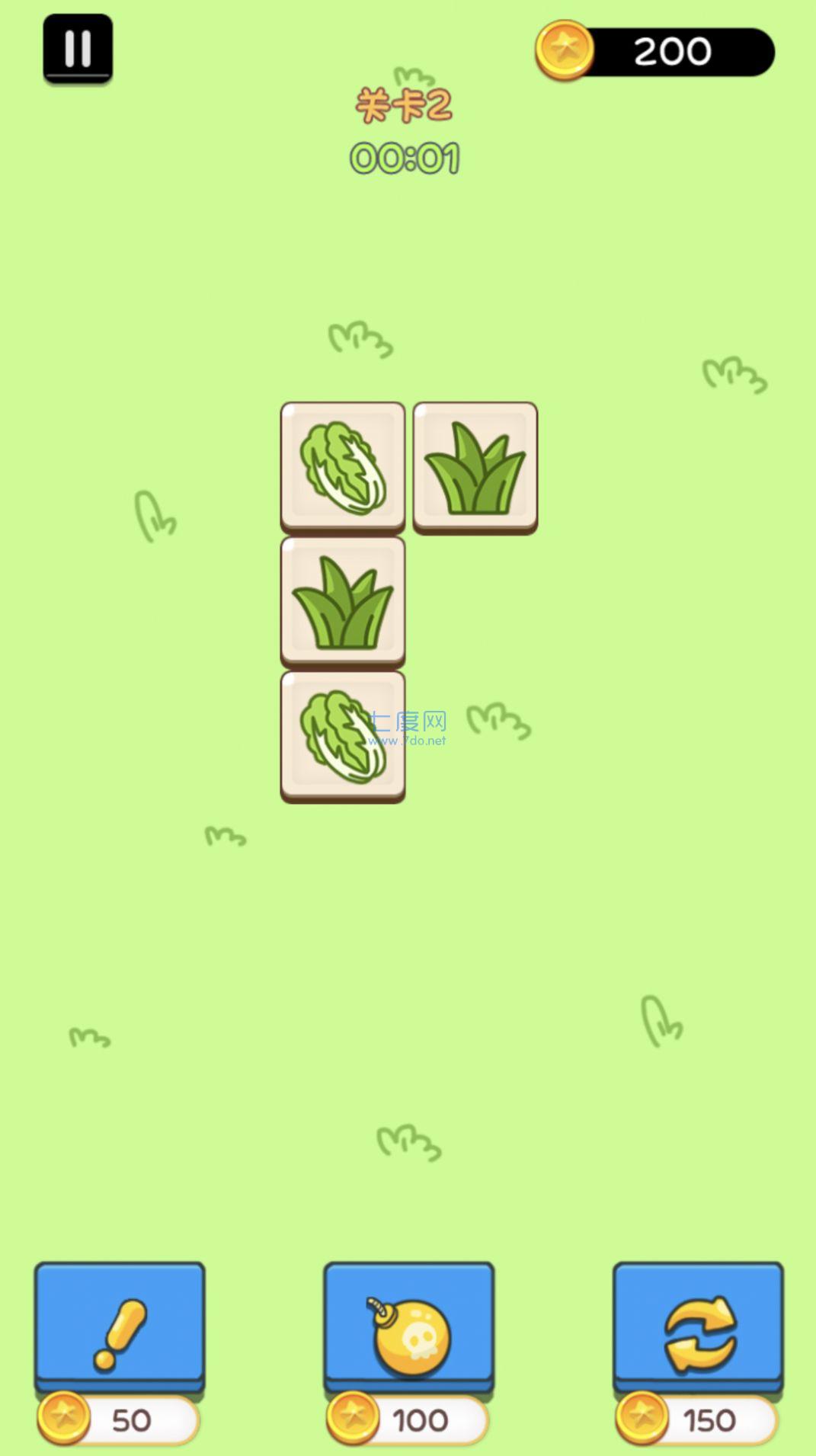Select the top-right grass tile
The width and height of the screenshot is (816, 1456).
tap(475, 466)
